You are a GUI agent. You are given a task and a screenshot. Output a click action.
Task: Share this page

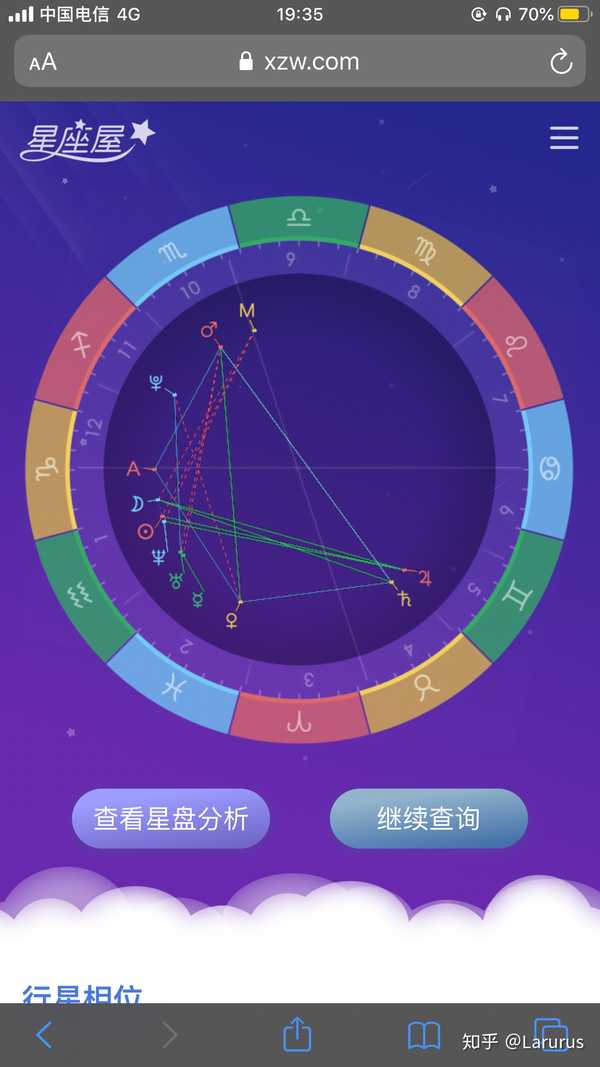(297, 1035)
